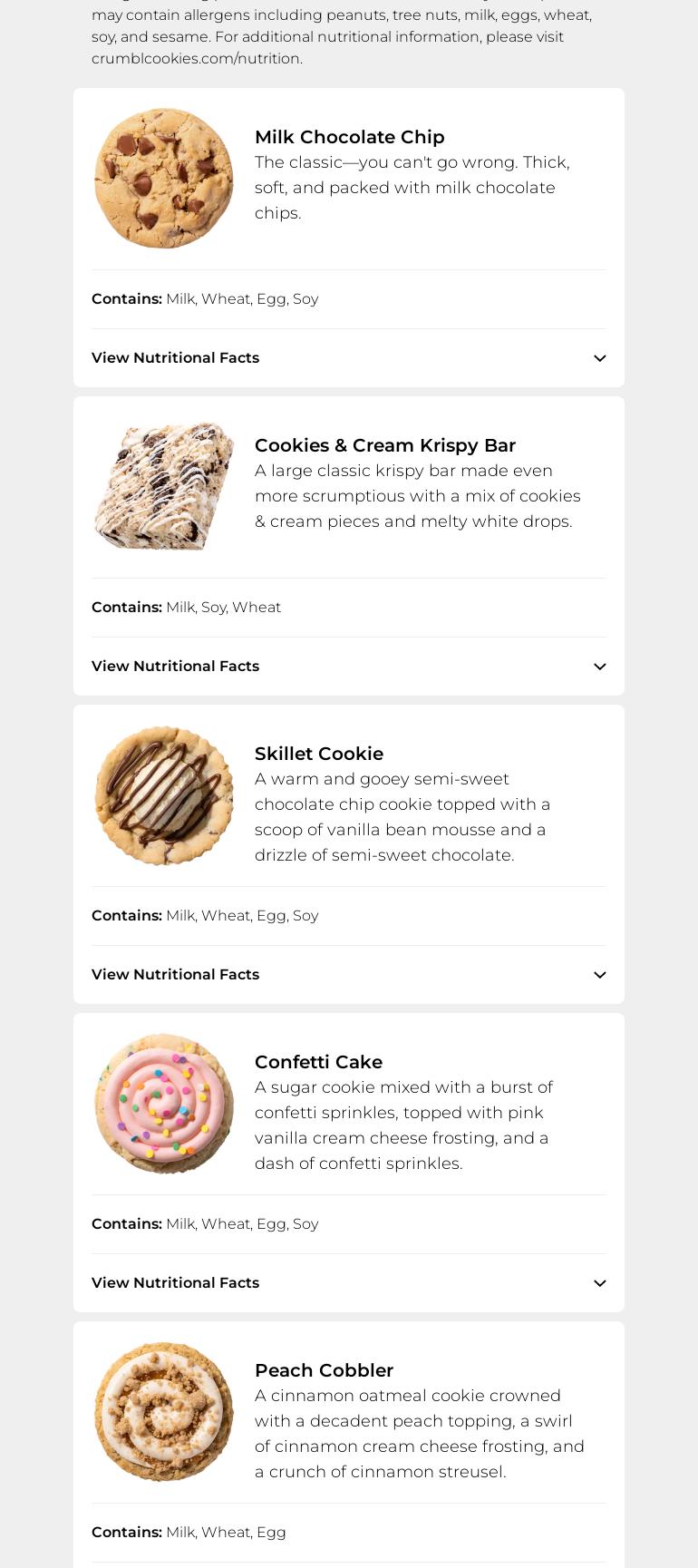Click the Peach Cobbler heading
Image resolution: width=698 pixels, height=1568 pixels.
(324, 1370)
